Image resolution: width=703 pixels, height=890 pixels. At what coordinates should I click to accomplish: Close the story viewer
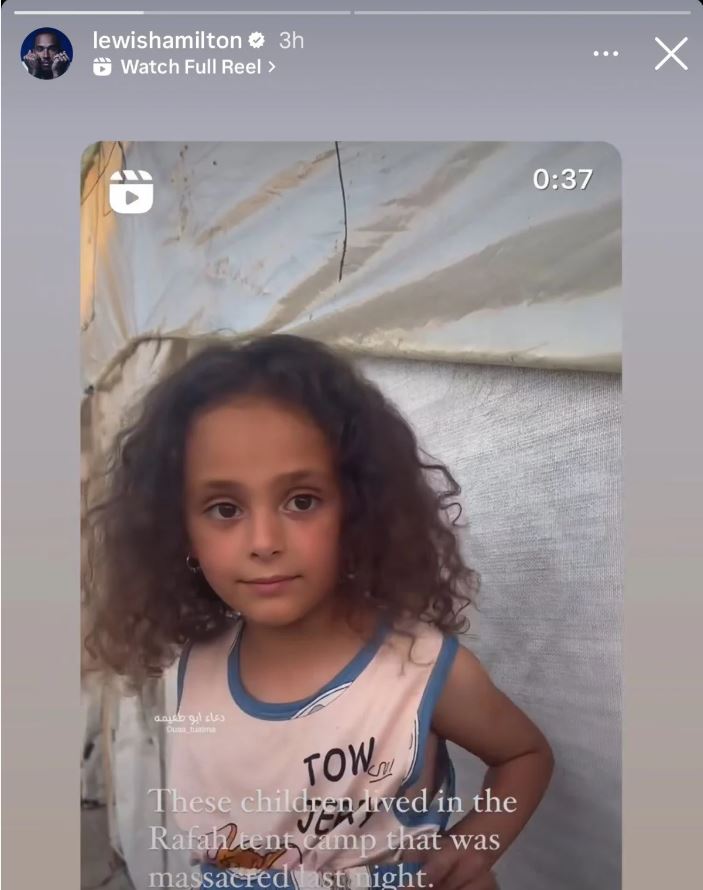tap(671, 54)
